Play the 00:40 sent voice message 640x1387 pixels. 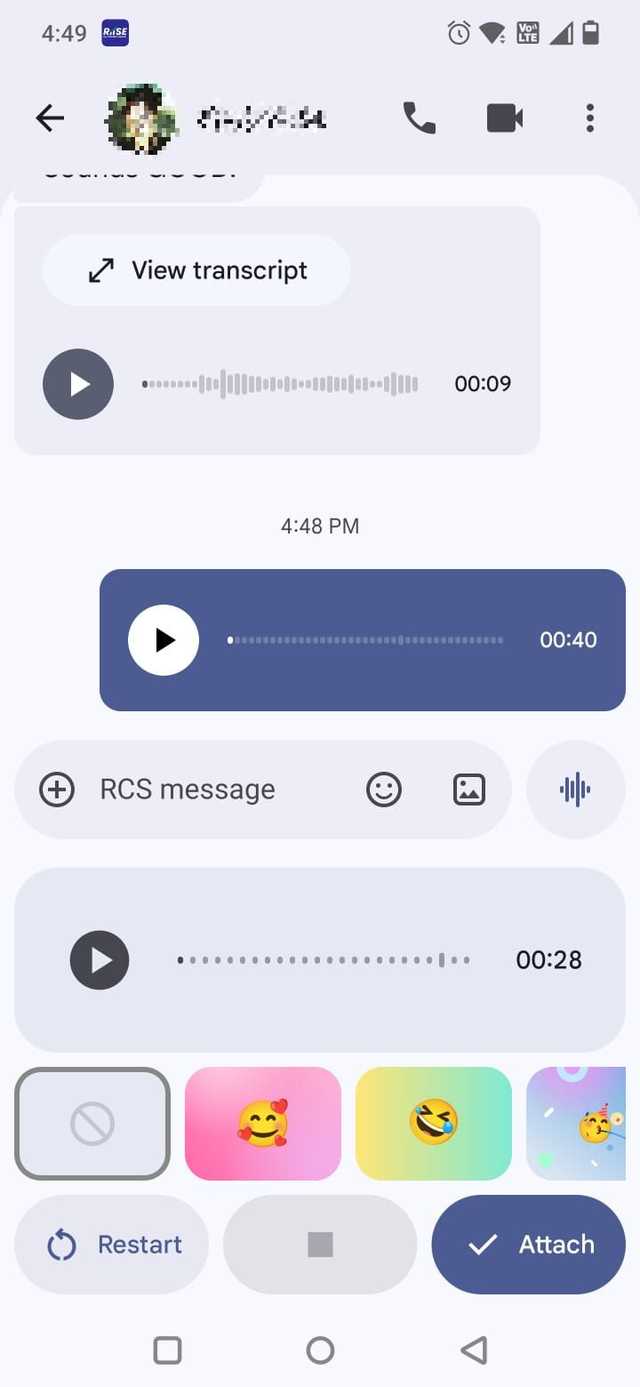(164, 640)
